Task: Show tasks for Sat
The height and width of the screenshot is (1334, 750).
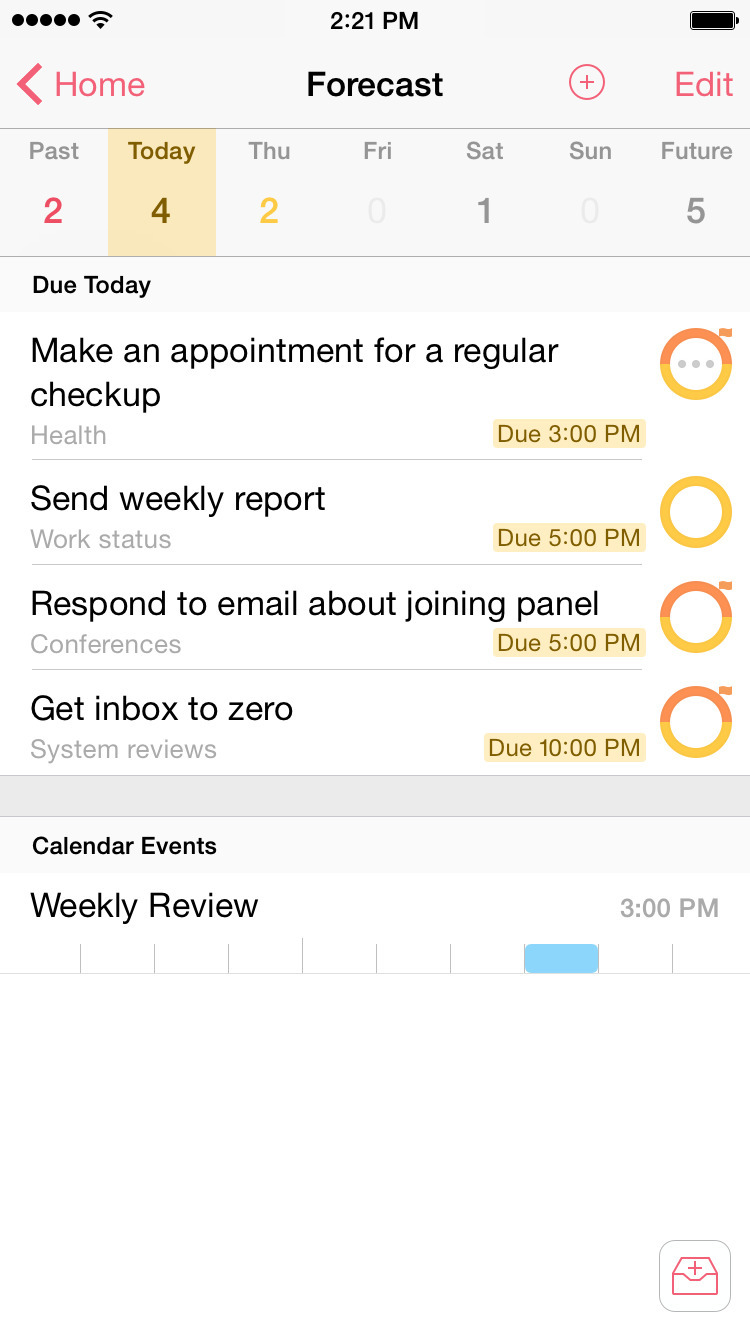Action: click(484, 190)
